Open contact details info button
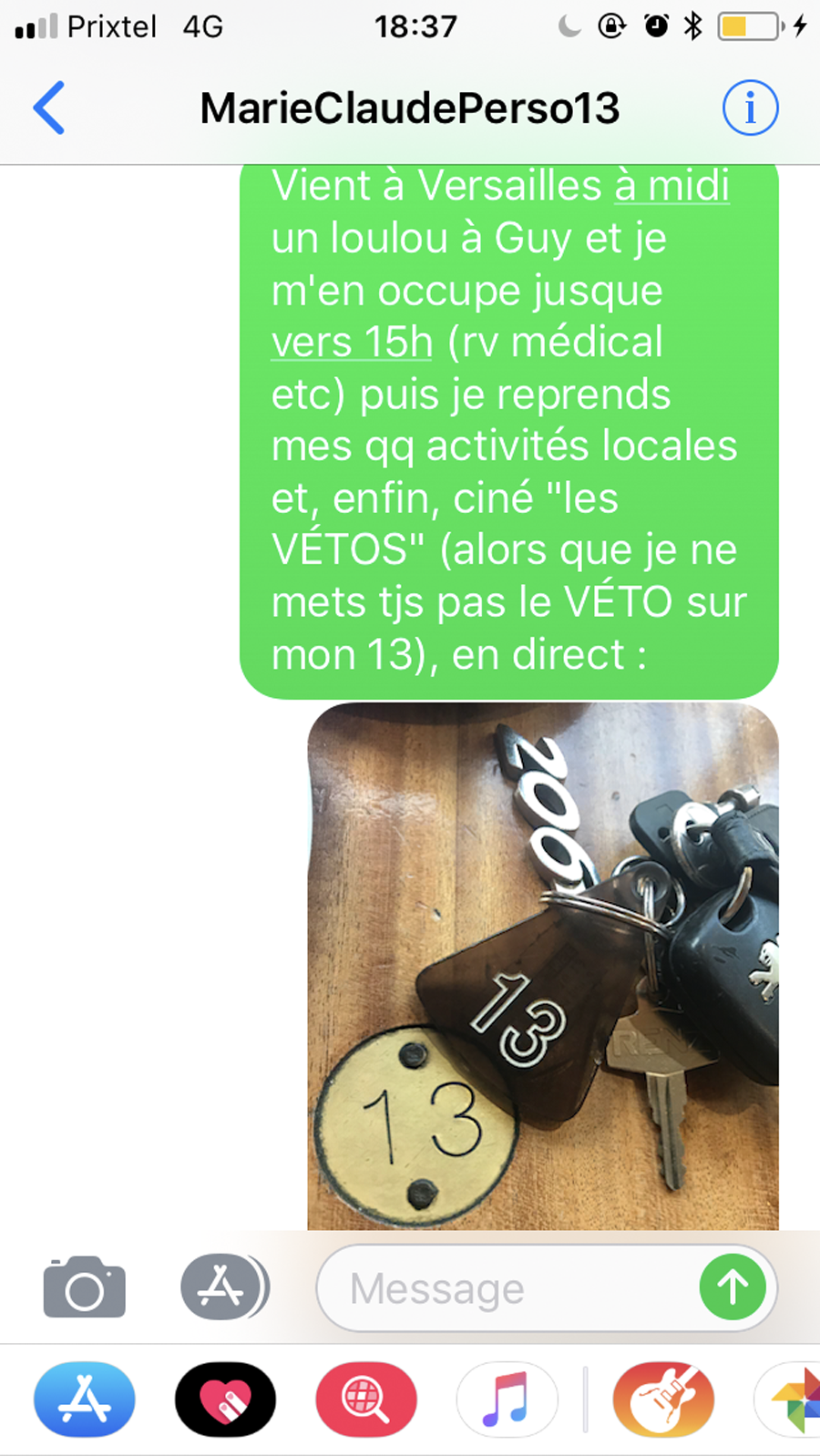Image resolution: width=820 pixels, height=1456 pixels. tap(750, 108)
